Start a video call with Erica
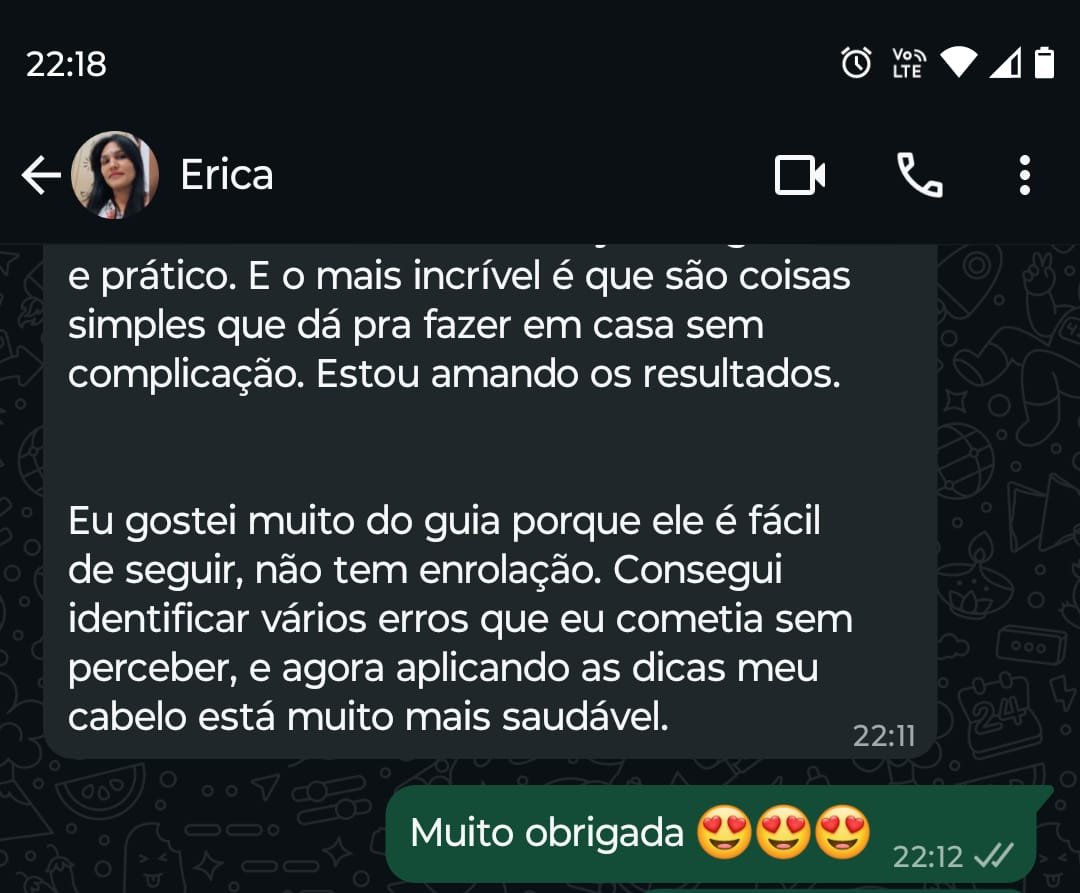The image size is (1080, 893). pyautogui.click(x=800, y=176)
